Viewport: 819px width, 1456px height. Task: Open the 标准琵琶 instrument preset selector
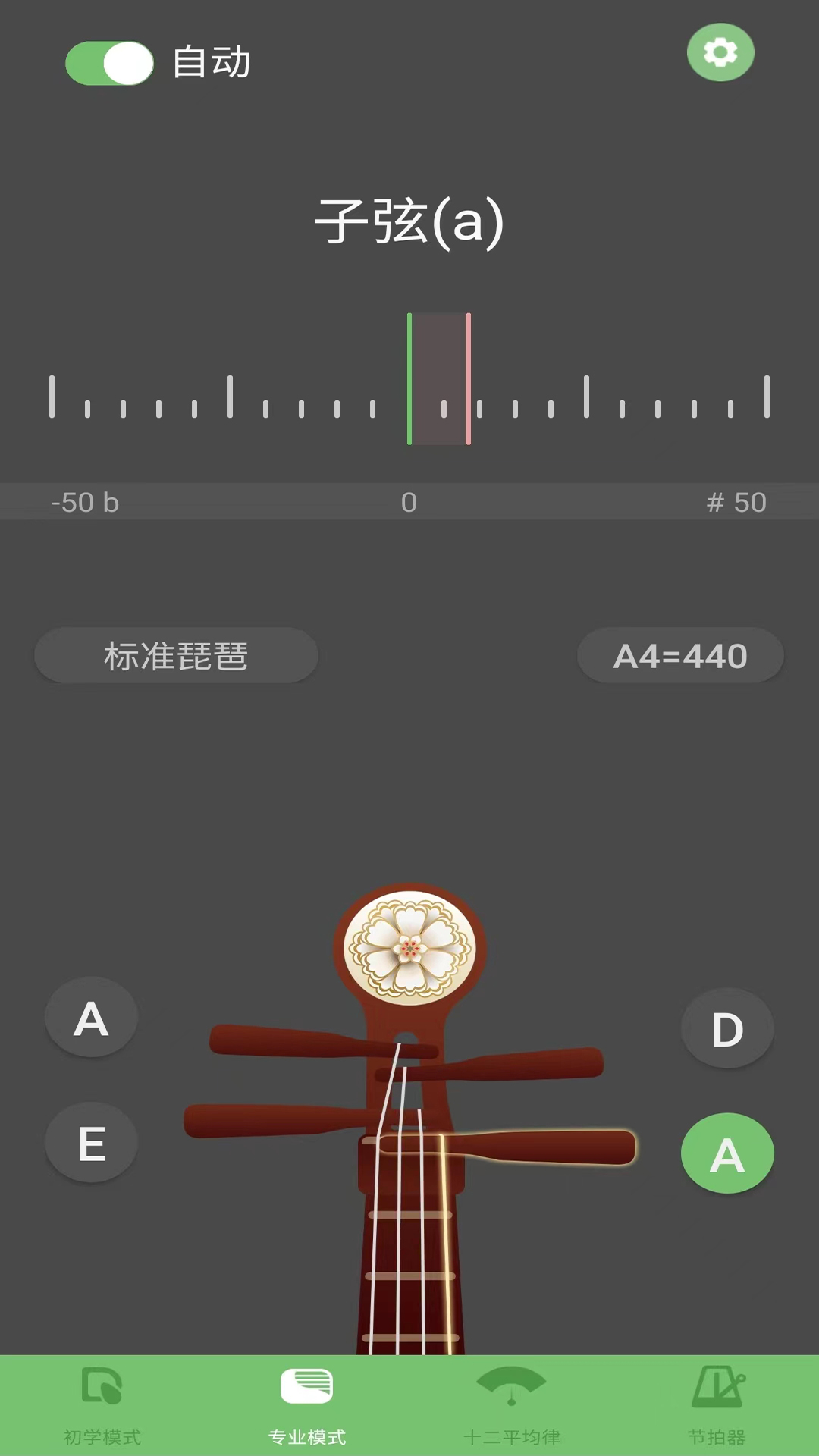pos(176,657)
